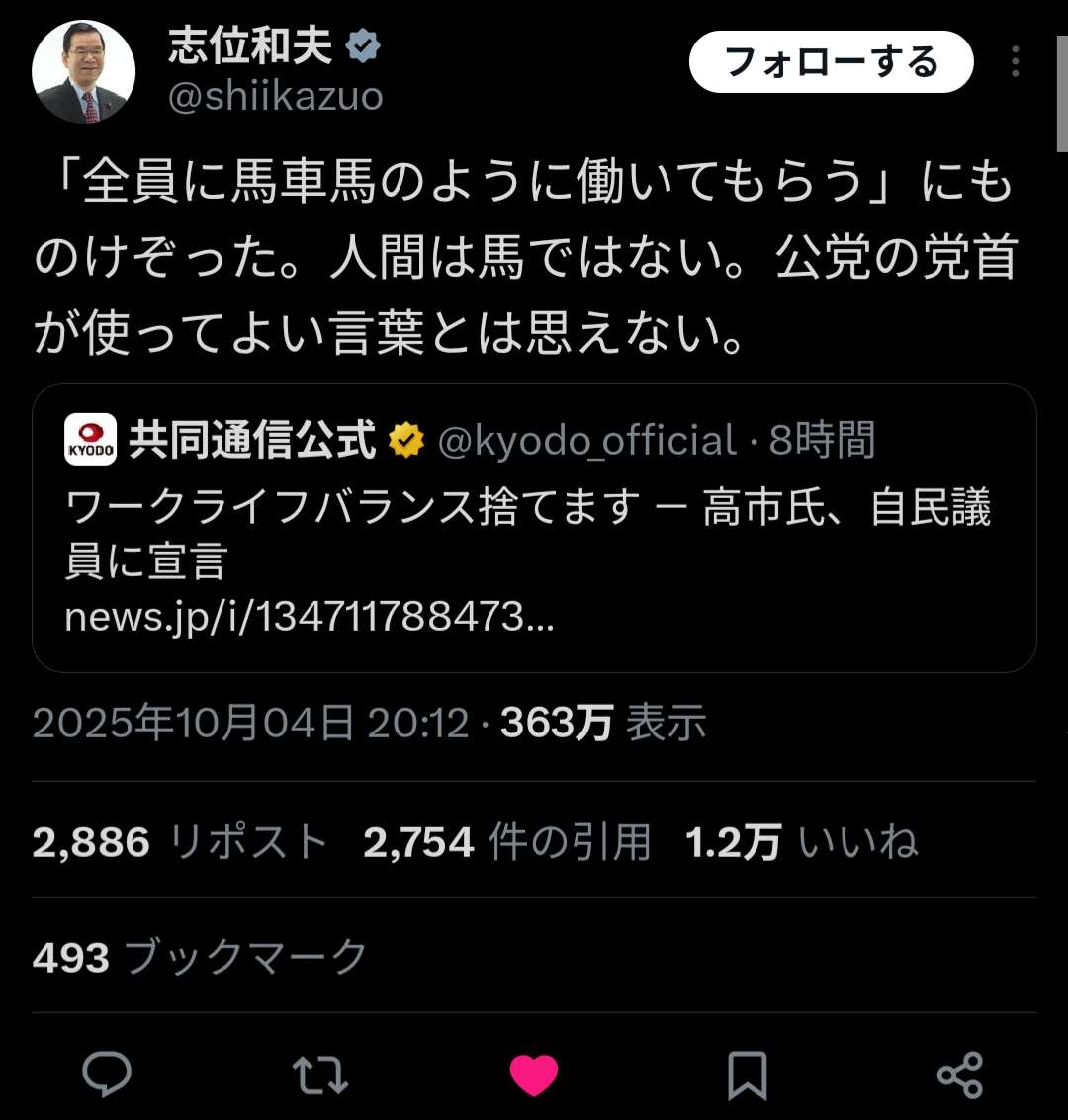1068x1120 pixels.
Task: View the 2,754 件の引用 list
Action: coord(506,842)
